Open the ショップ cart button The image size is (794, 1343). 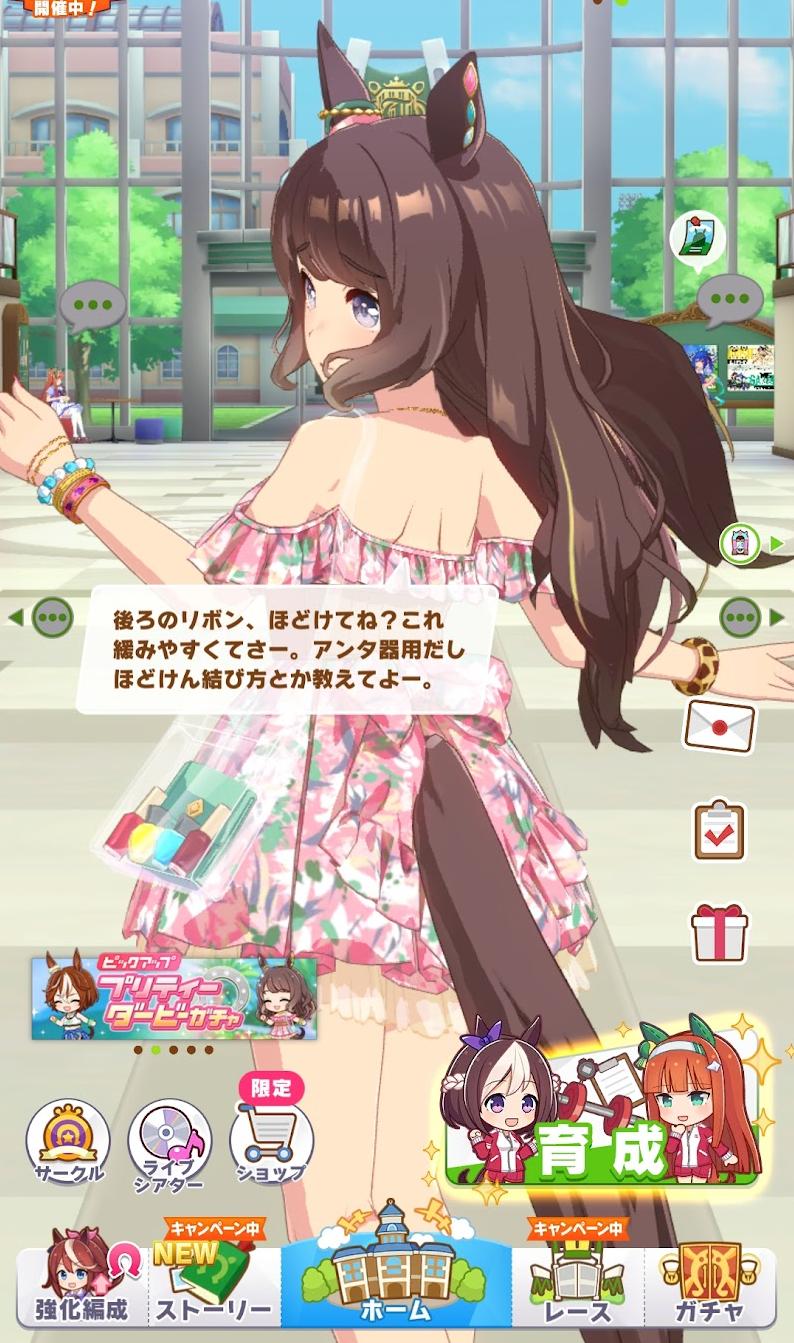point(271,1138)
